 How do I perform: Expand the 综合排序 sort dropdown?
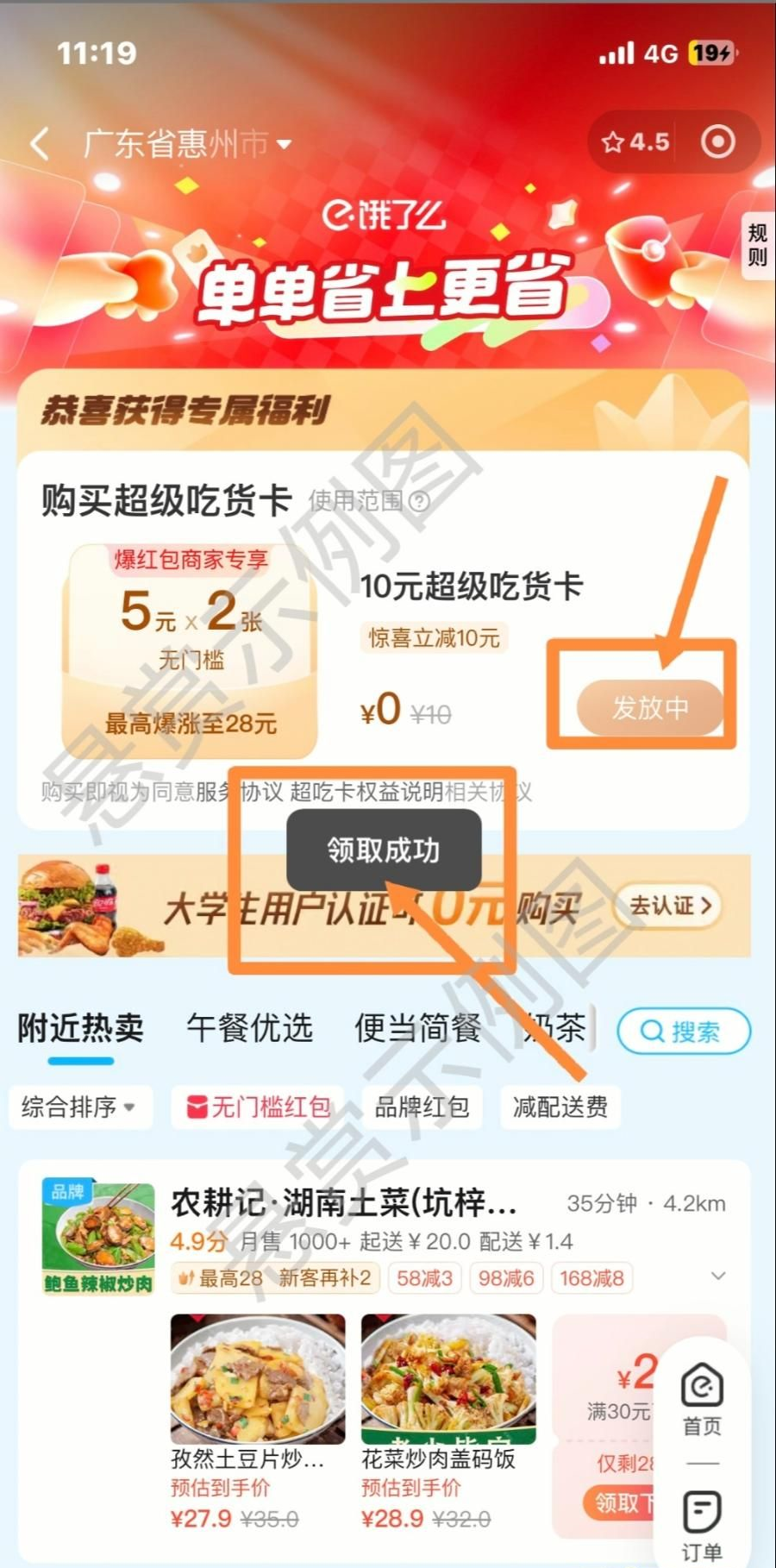click(79, 1107)
